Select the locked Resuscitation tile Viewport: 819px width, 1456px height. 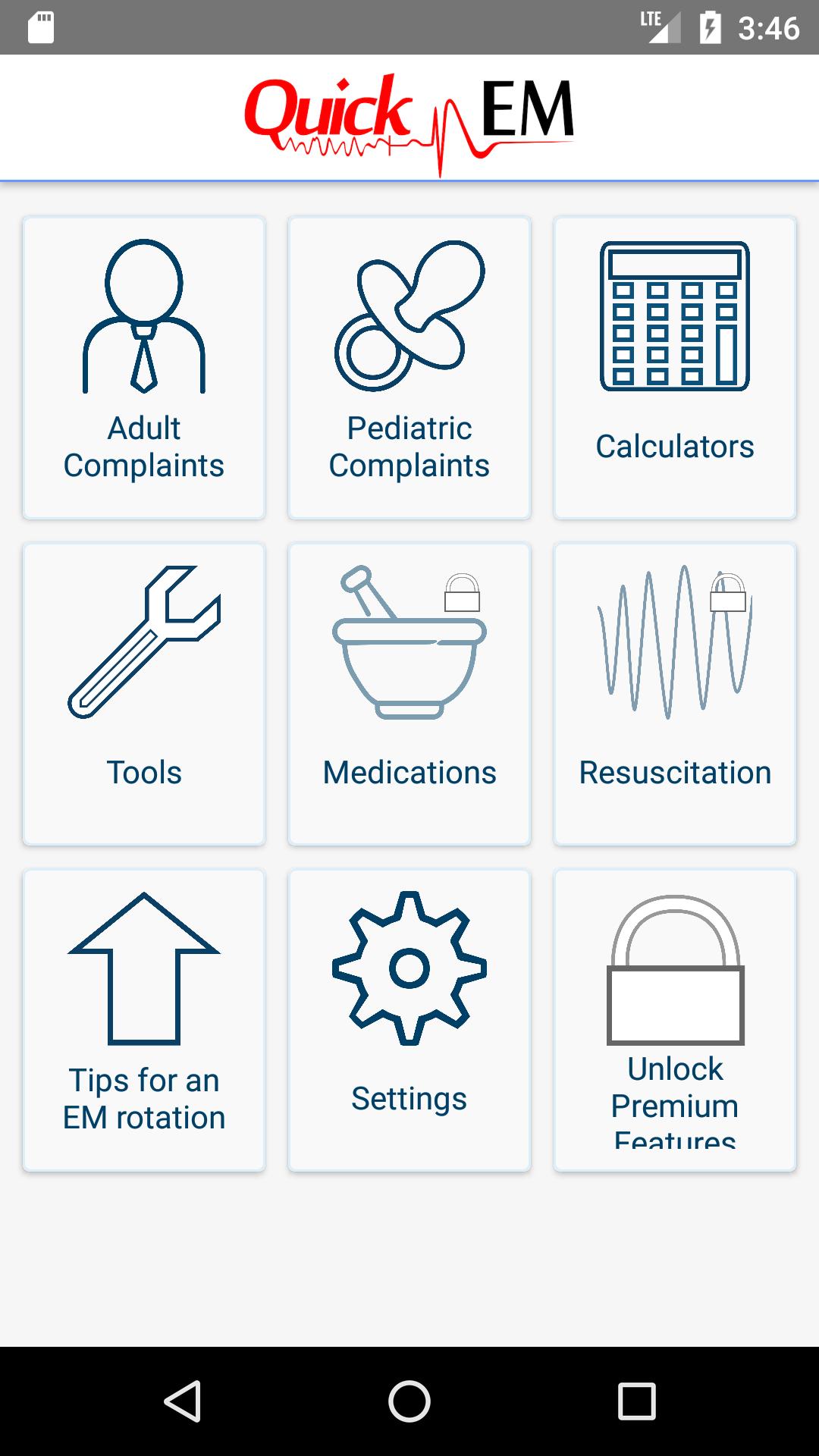675,694
